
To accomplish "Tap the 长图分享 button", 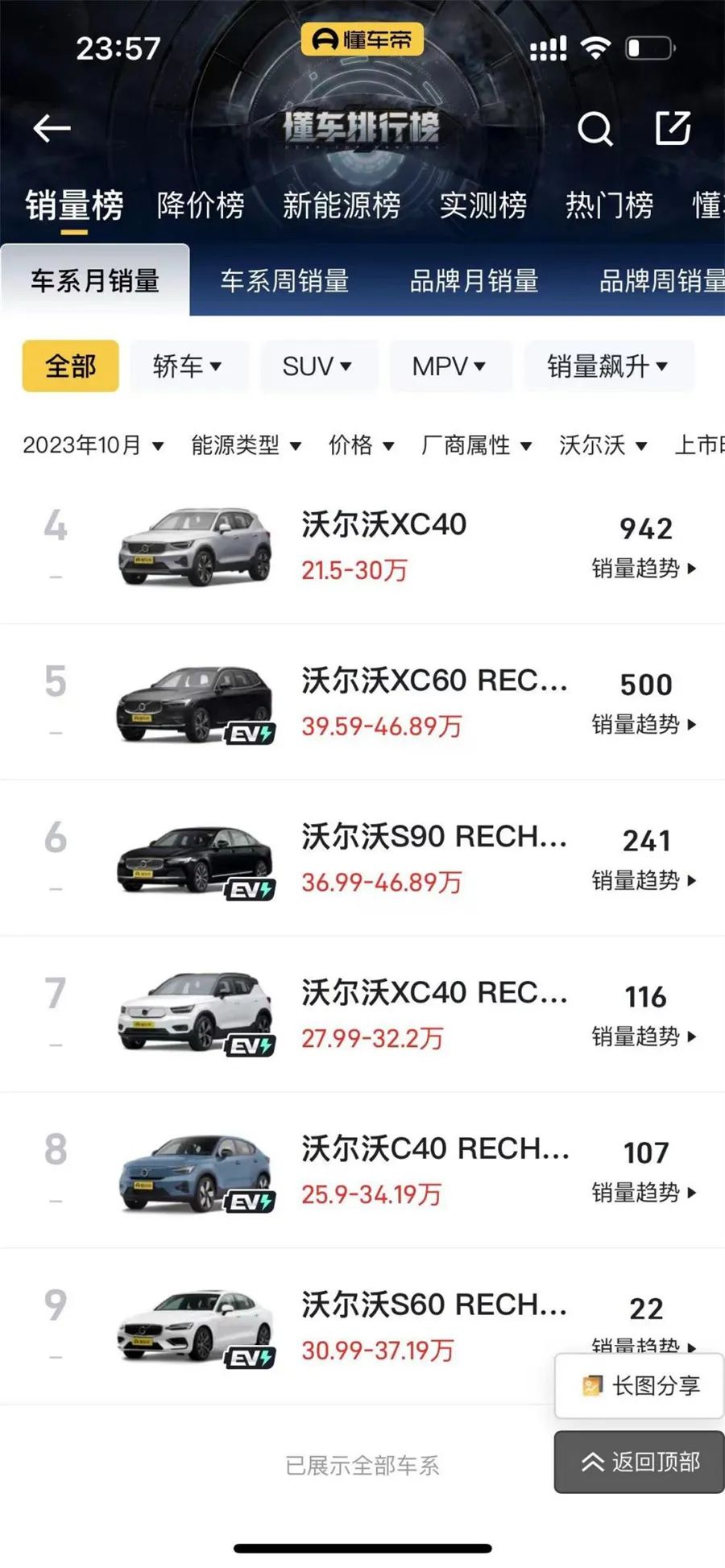I will point(640,1386).
